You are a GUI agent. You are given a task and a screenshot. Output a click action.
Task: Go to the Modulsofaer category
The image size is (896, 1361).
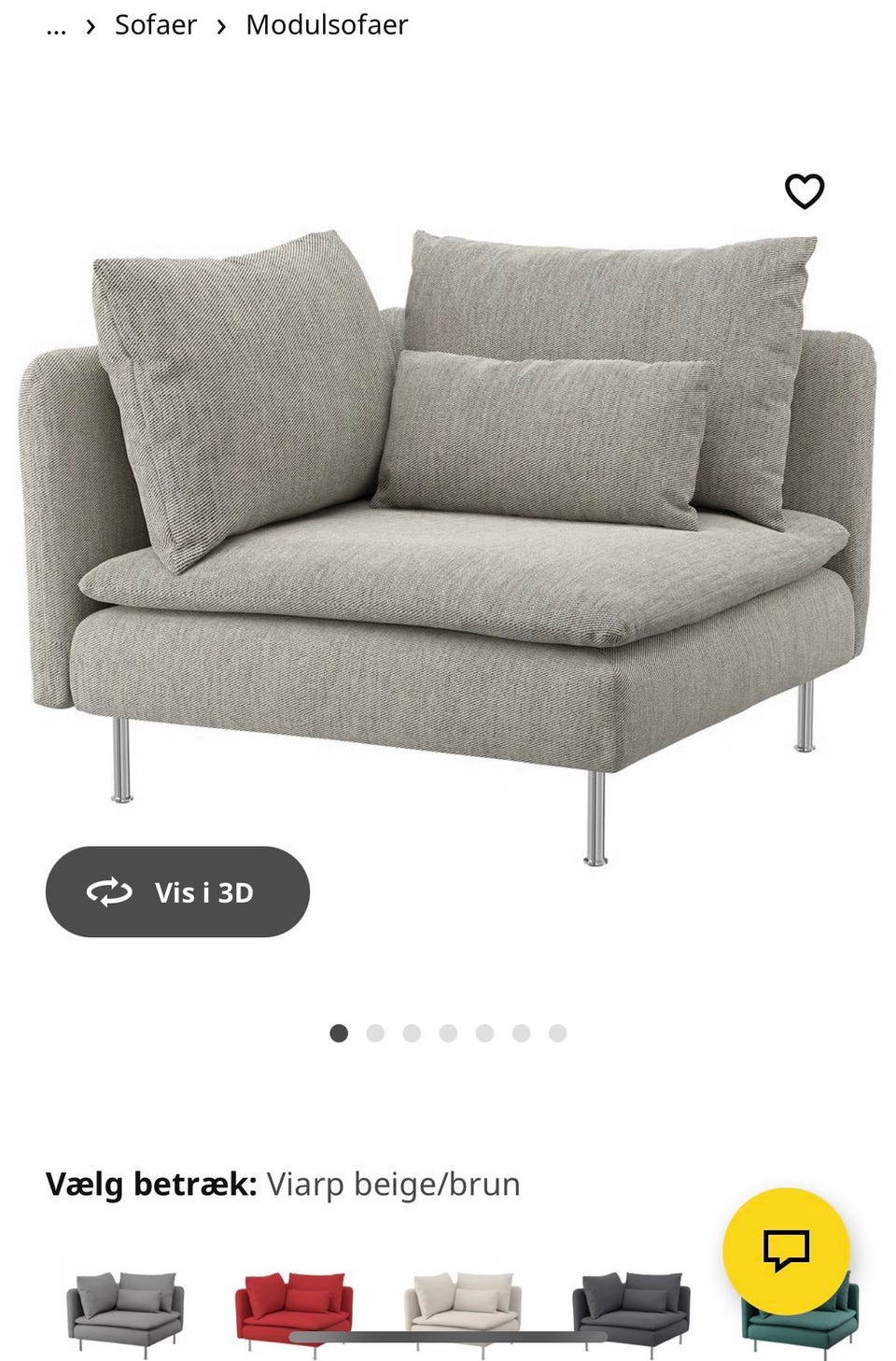point(326,25)
